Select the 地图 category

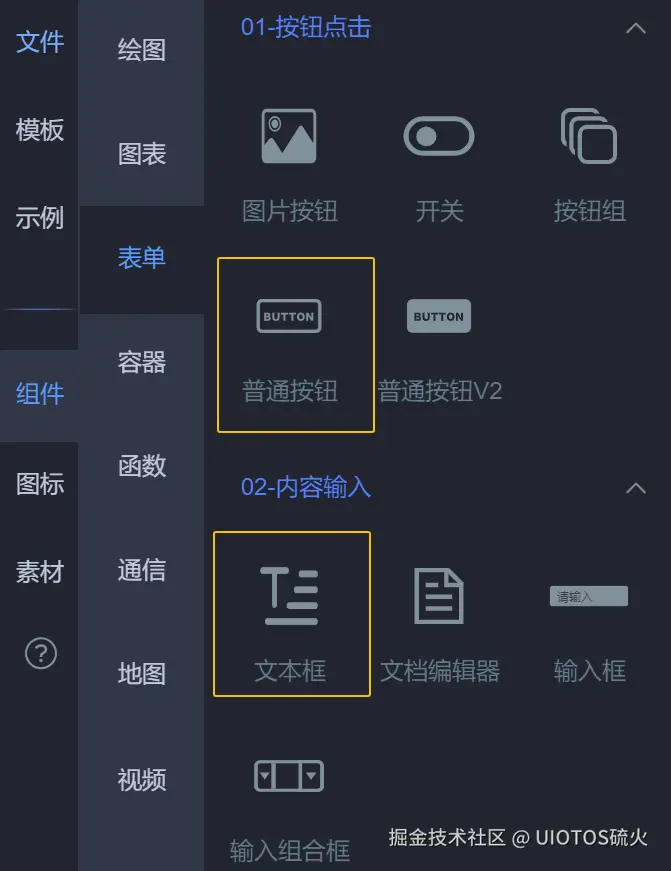[142, 674]
